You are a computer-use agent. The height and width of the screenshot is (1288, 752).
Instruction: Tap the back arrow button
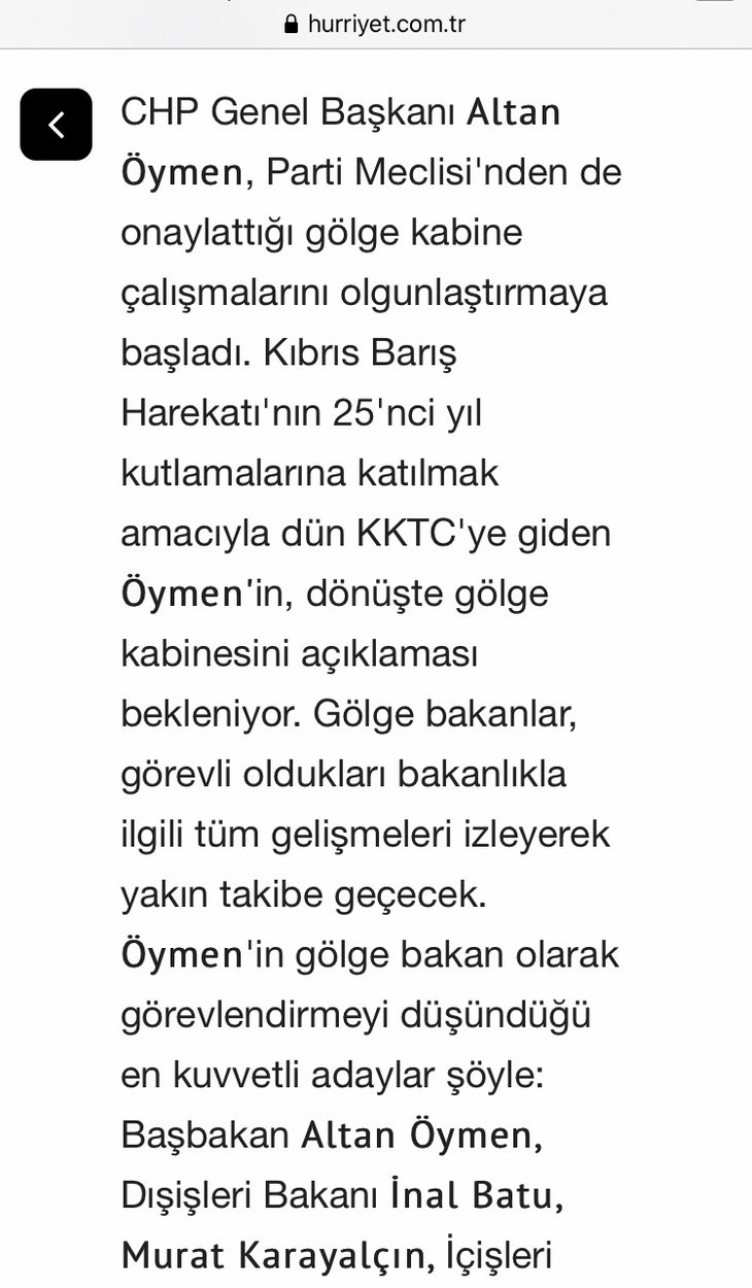pyautogui.click(x=56, y=125)
